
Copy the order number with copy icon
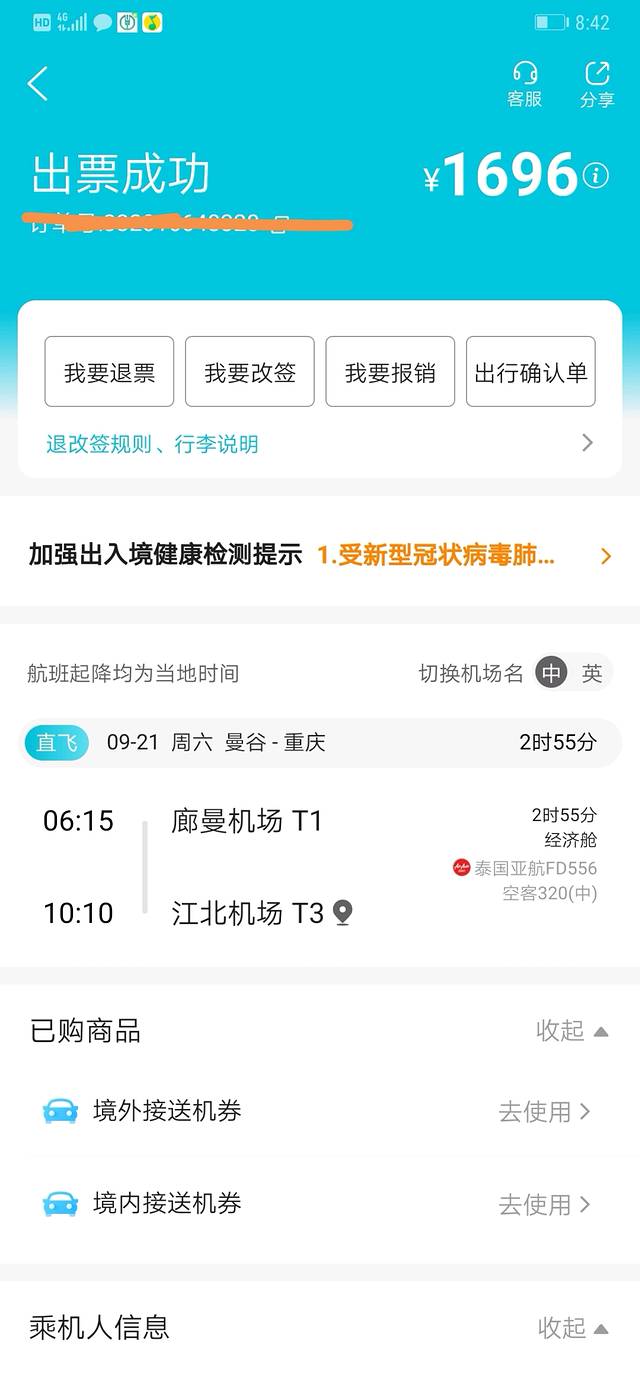coord(281,224)
